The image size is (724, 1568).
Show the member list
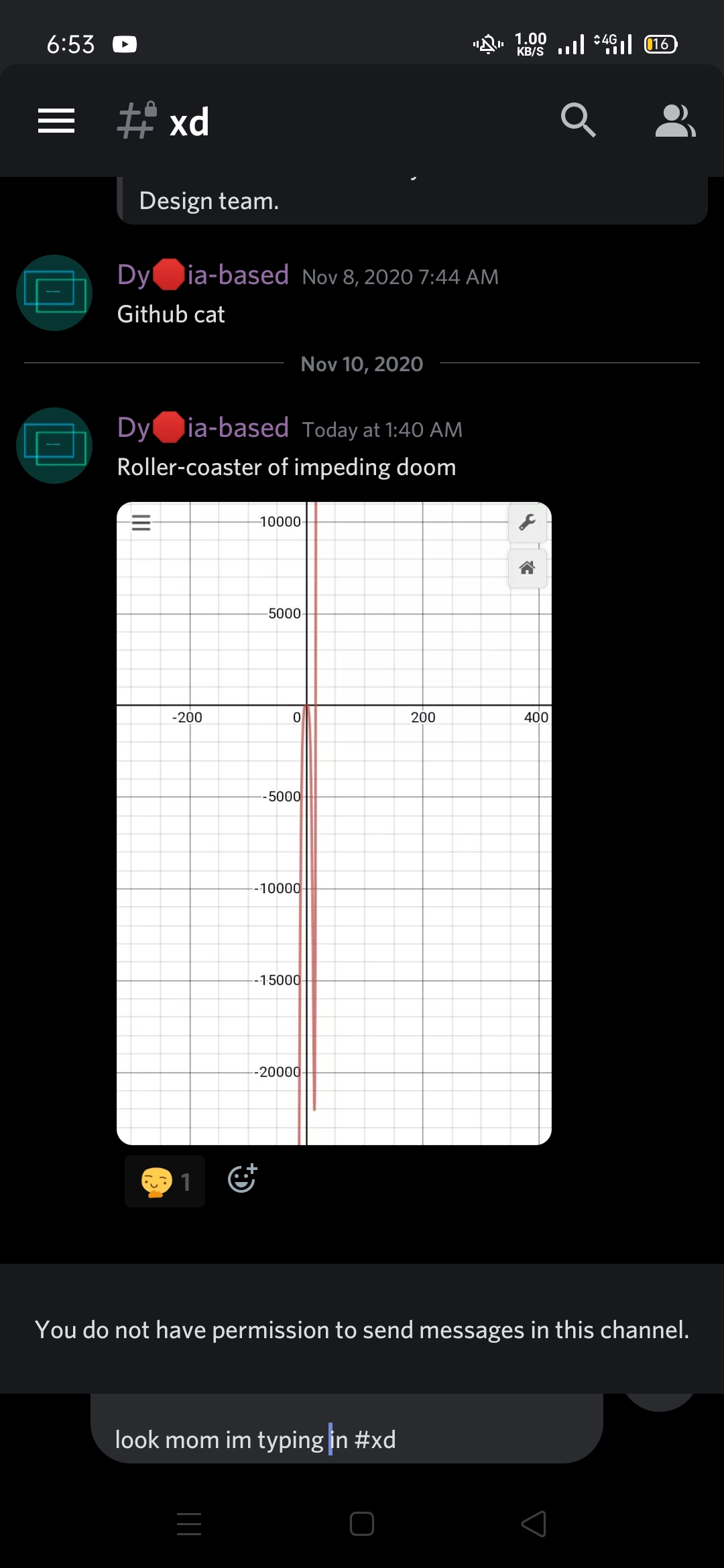(675, 121)
